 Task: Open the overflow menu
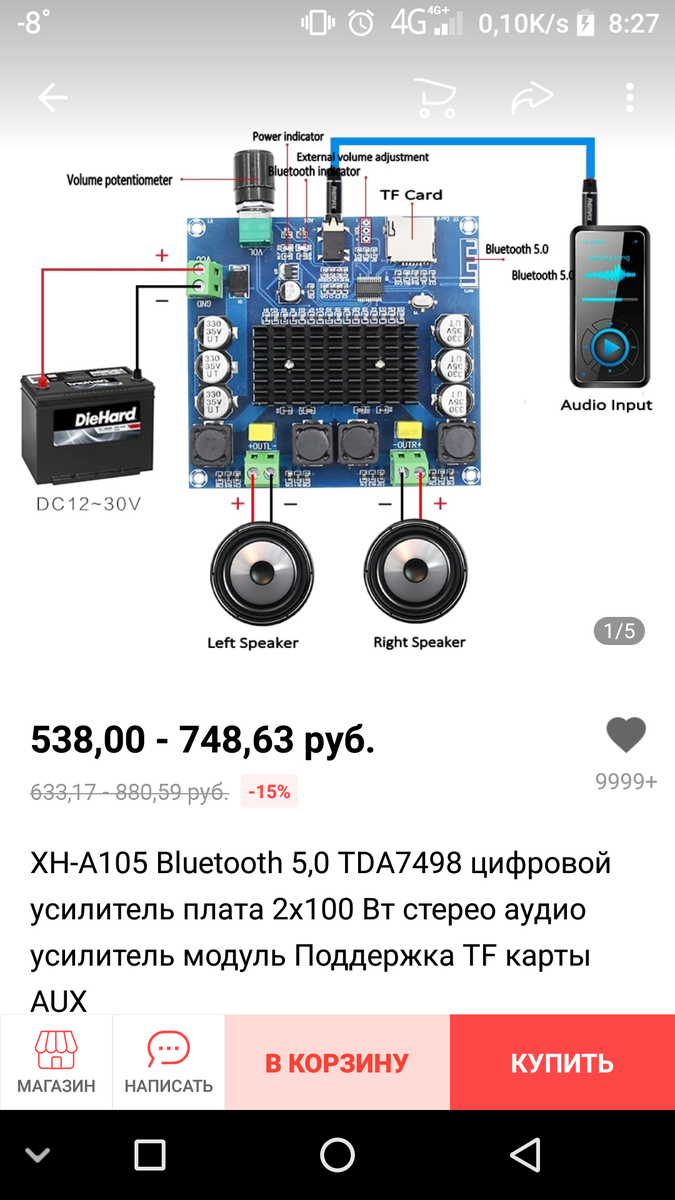[629, 97]
